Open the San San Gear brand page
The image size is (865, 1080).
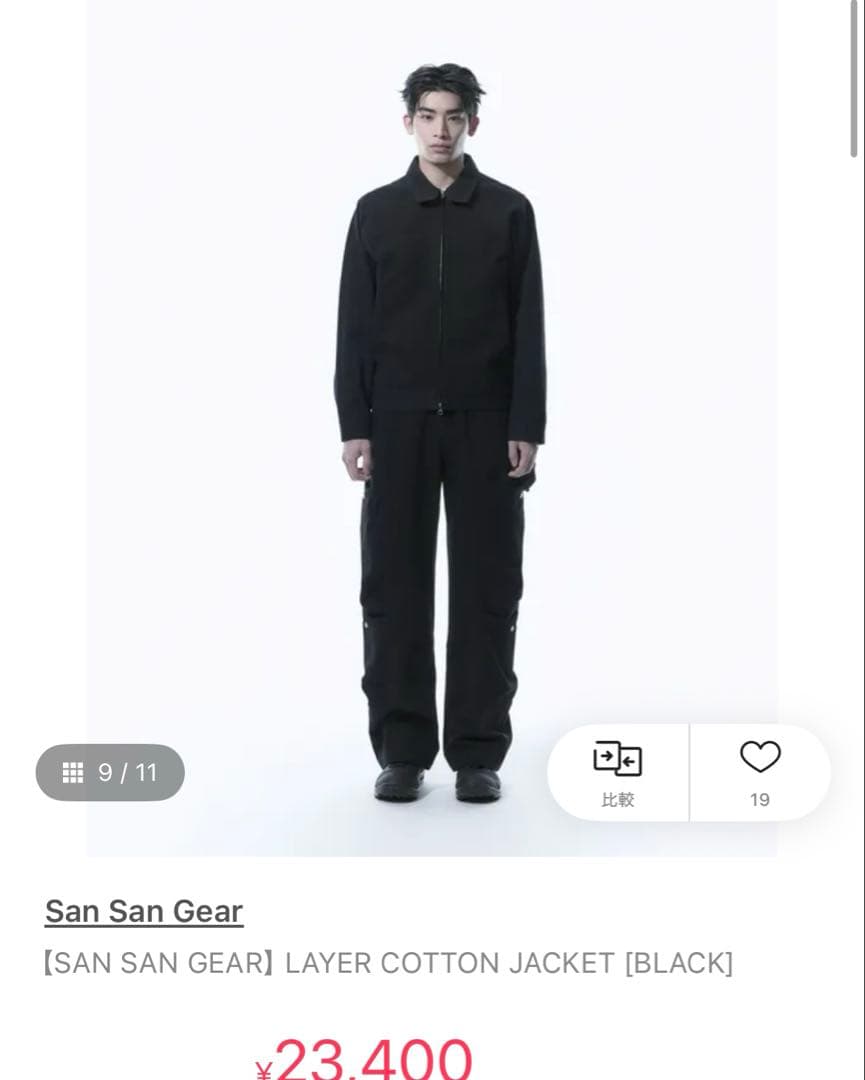pyautogui.click(x=143, y=911)
